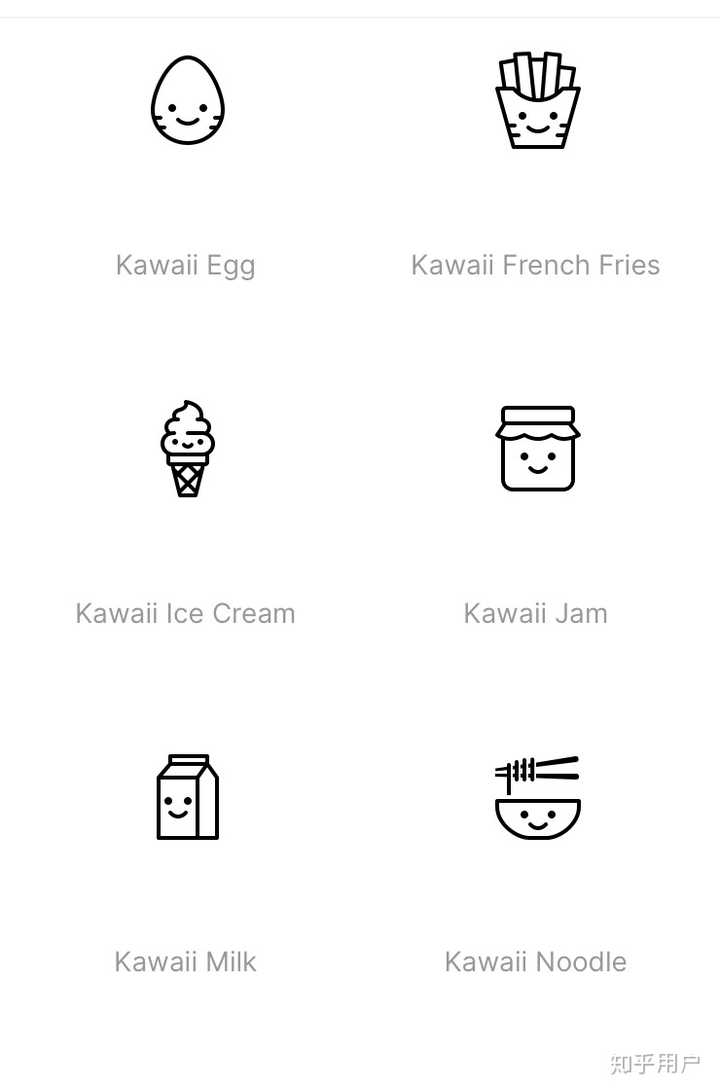Image resolution: width=720 pixels, height=1089 pixels.
Task: Tap the Kawaii Jam icon tile
Action: pos(537,449)
